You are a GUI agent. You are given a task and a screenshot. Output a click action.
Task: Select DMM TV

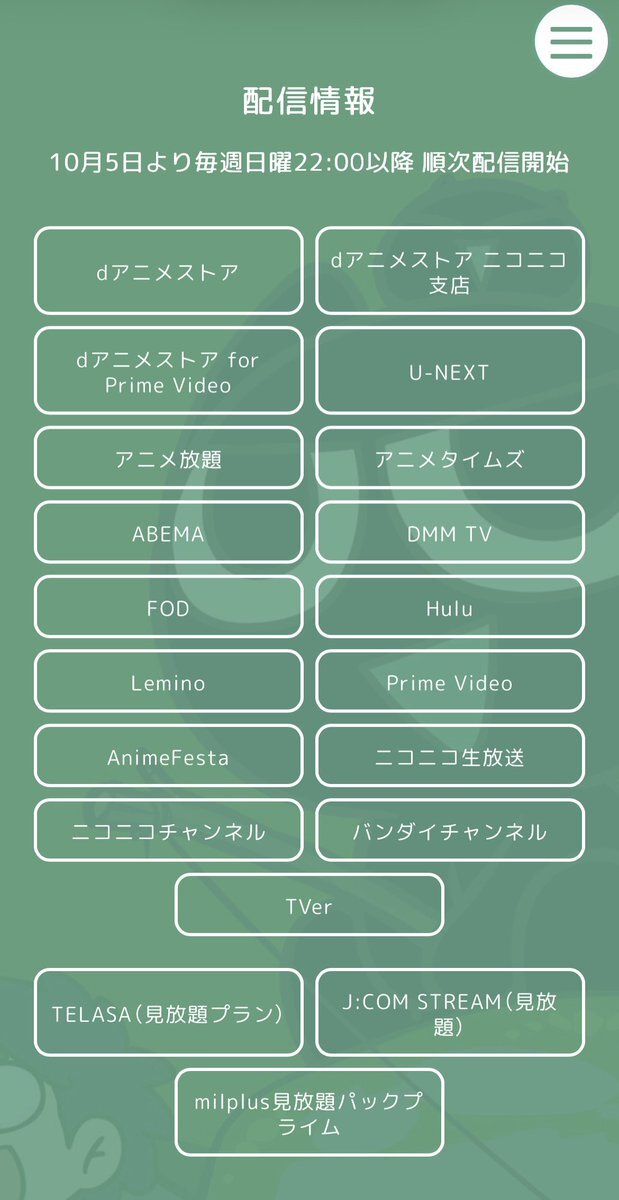tap(450, 533)
